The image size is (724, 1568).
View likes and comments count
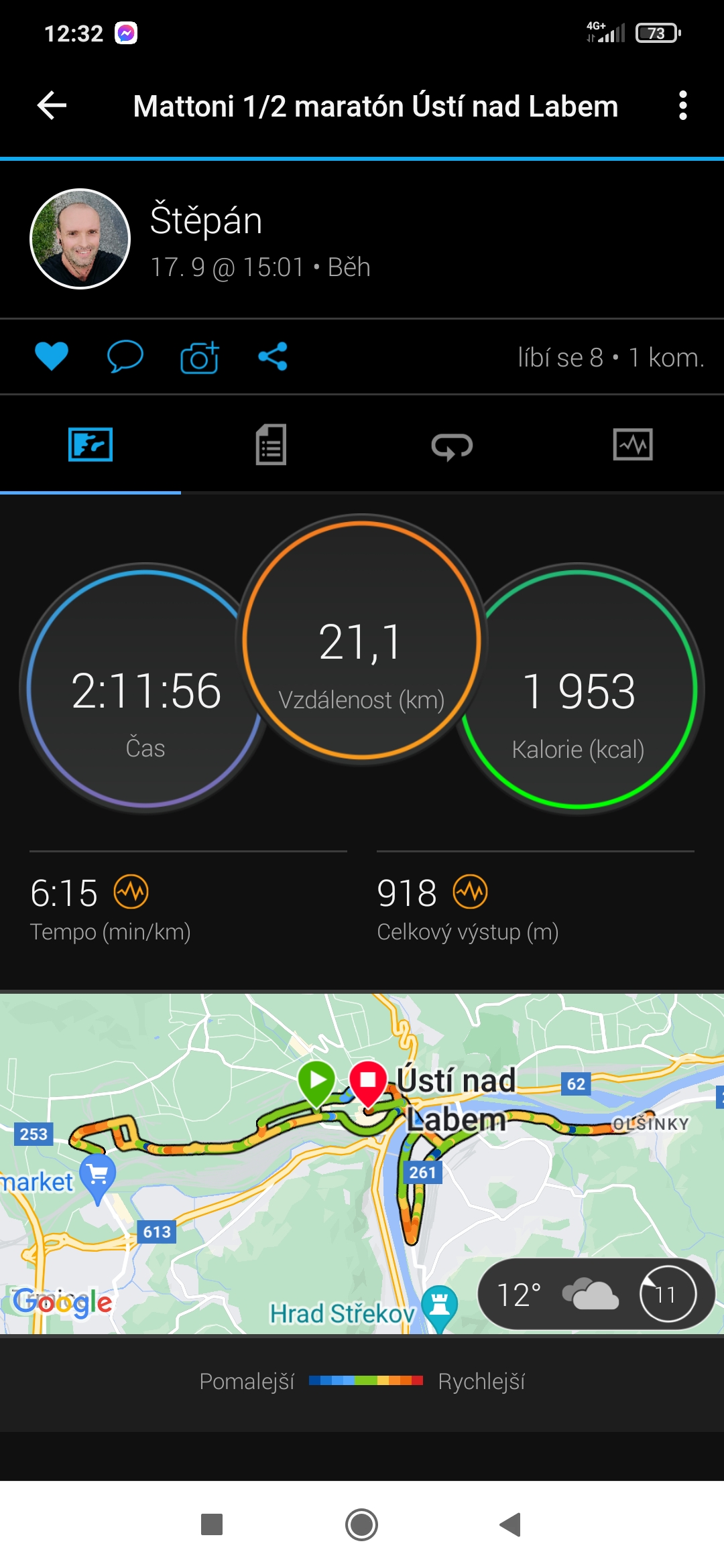[611, 358]
